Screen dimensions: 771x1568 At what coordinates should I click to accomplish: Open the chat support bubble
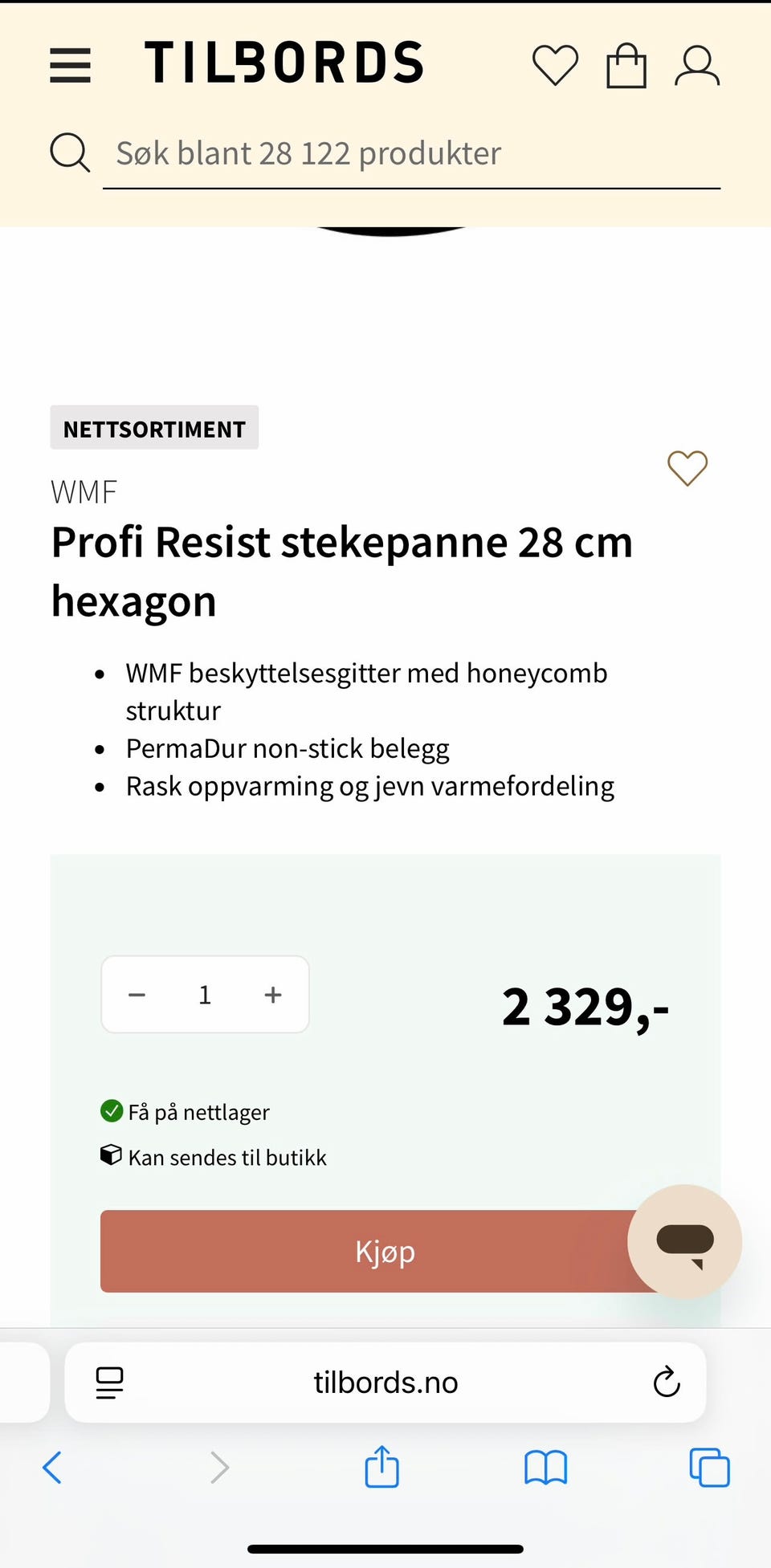(683, 1240)
